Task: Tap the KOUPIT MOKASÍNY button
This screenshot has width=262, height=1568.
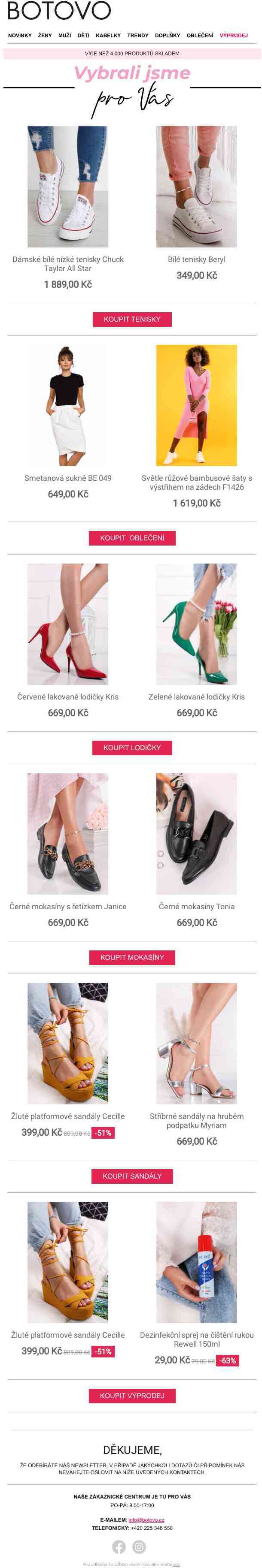Action: pyautogui.click(x=131, y=957)
